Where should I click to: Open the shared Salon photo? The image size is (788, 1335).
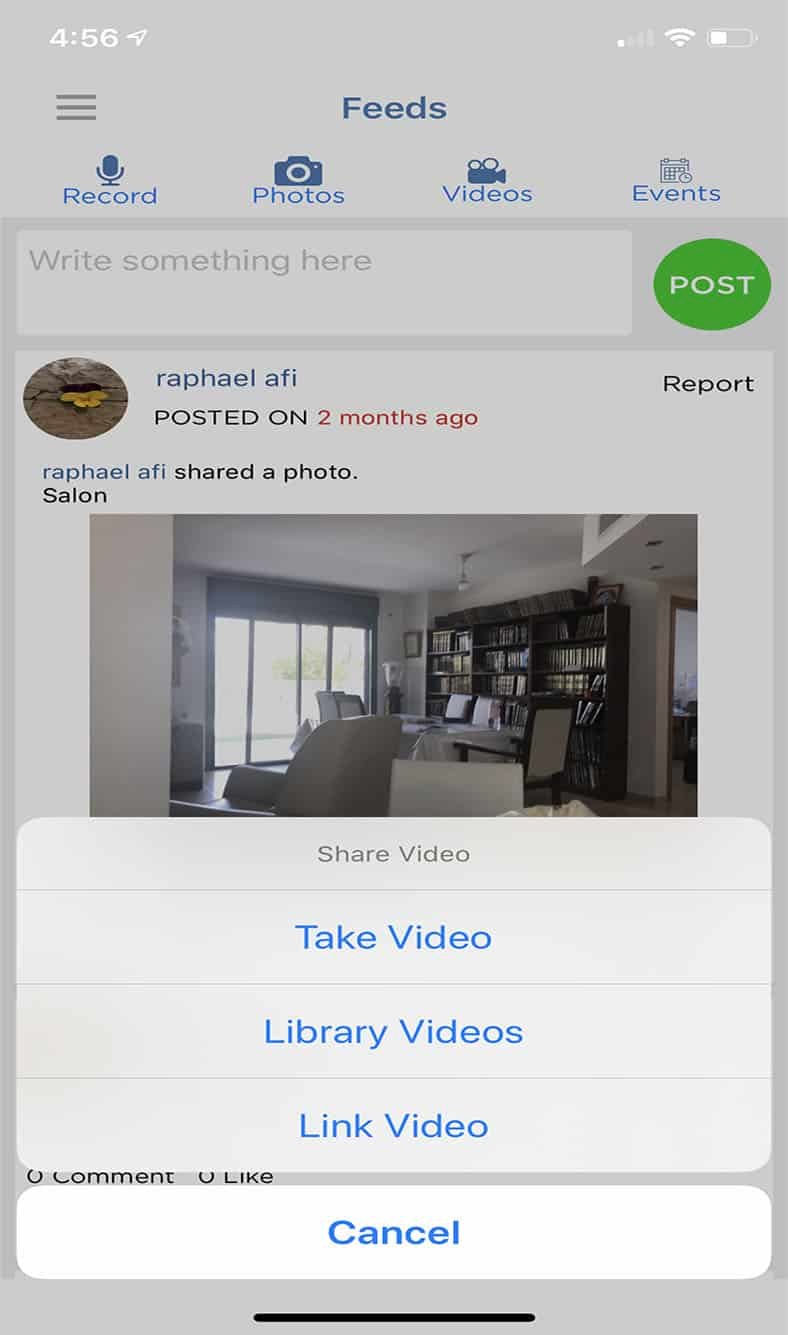pos(393,665)
